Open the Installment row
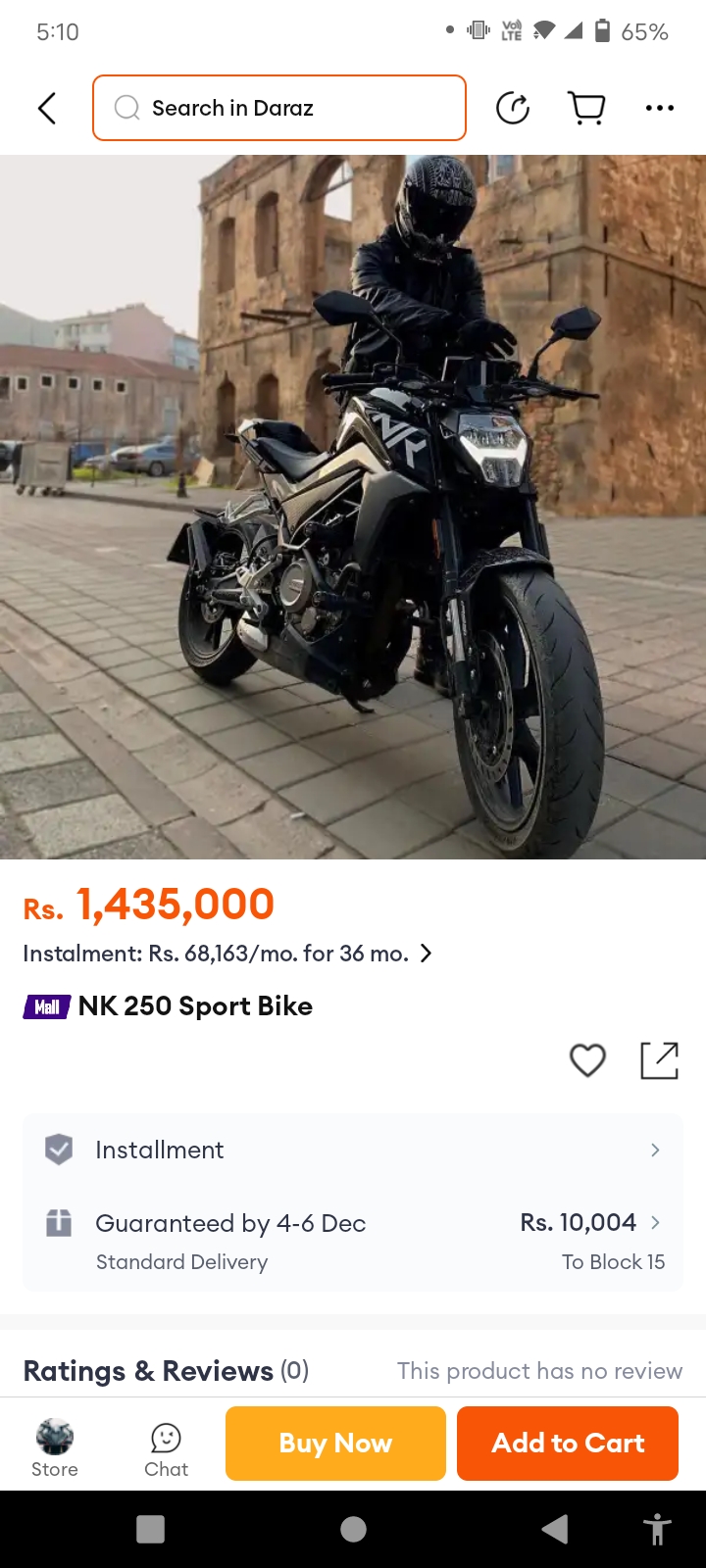 point(353,1150)
